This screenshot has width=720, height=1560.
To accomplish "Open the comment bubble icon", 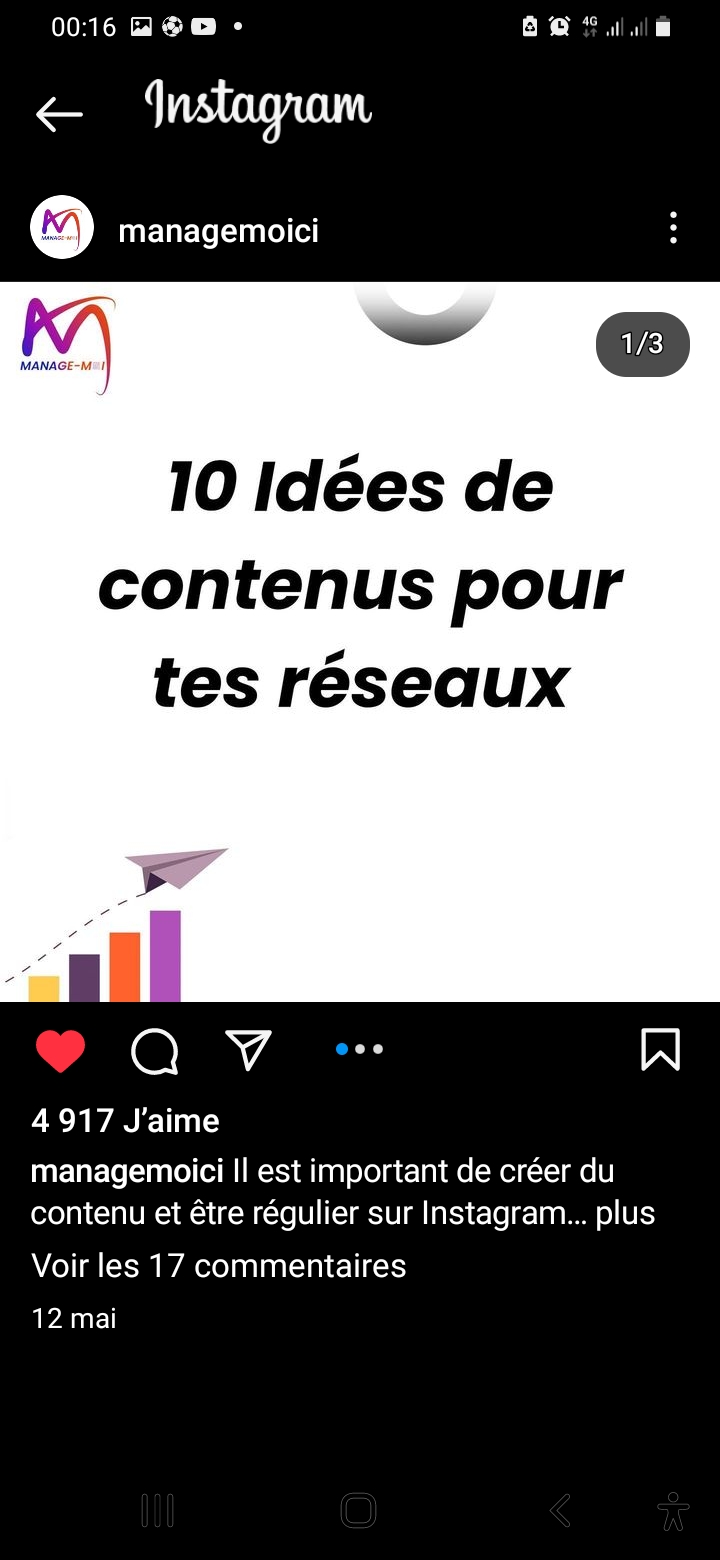I will tap(155, 1051).
